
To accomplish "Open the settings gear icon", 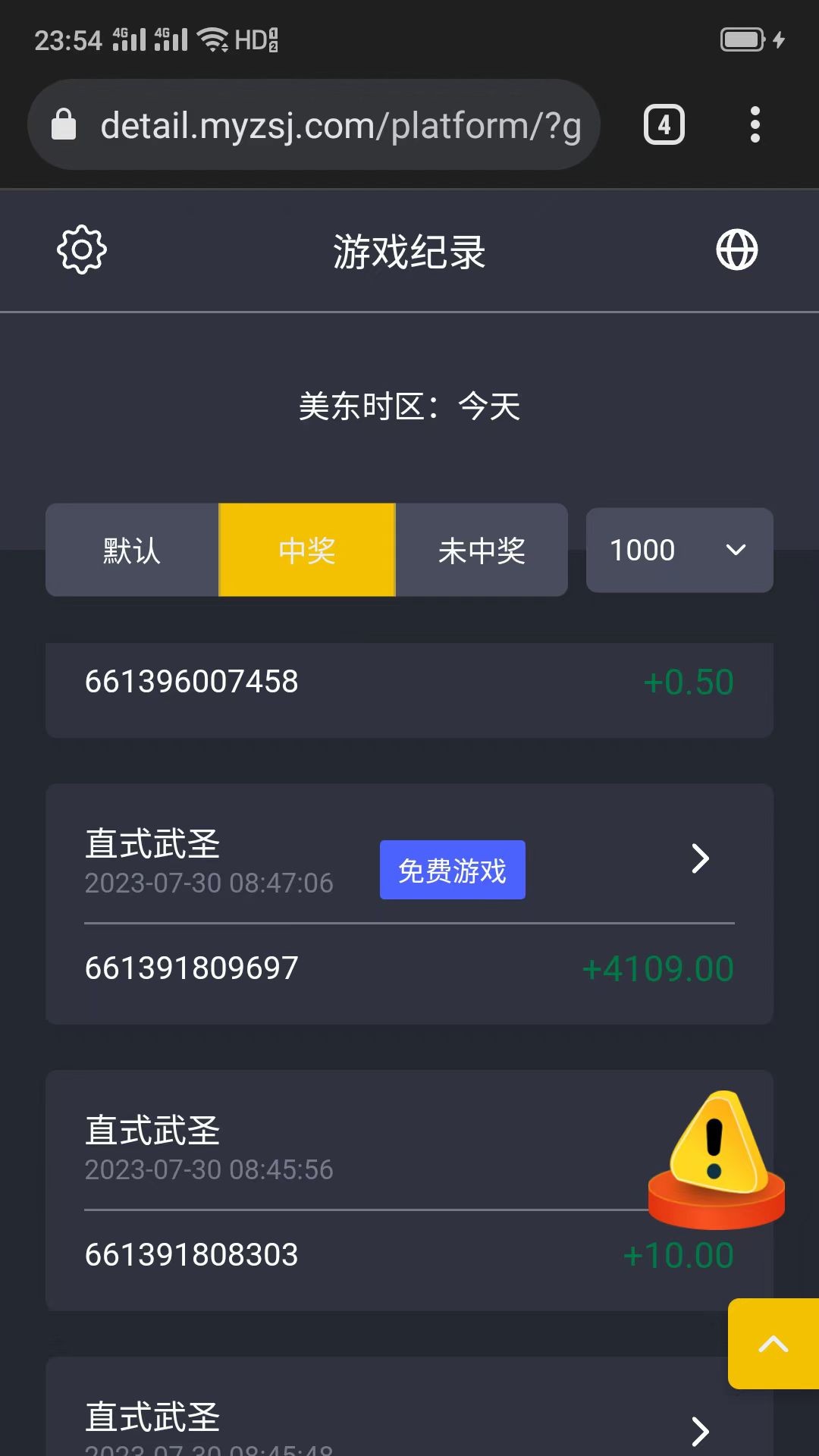I will (x=82, y=250).
